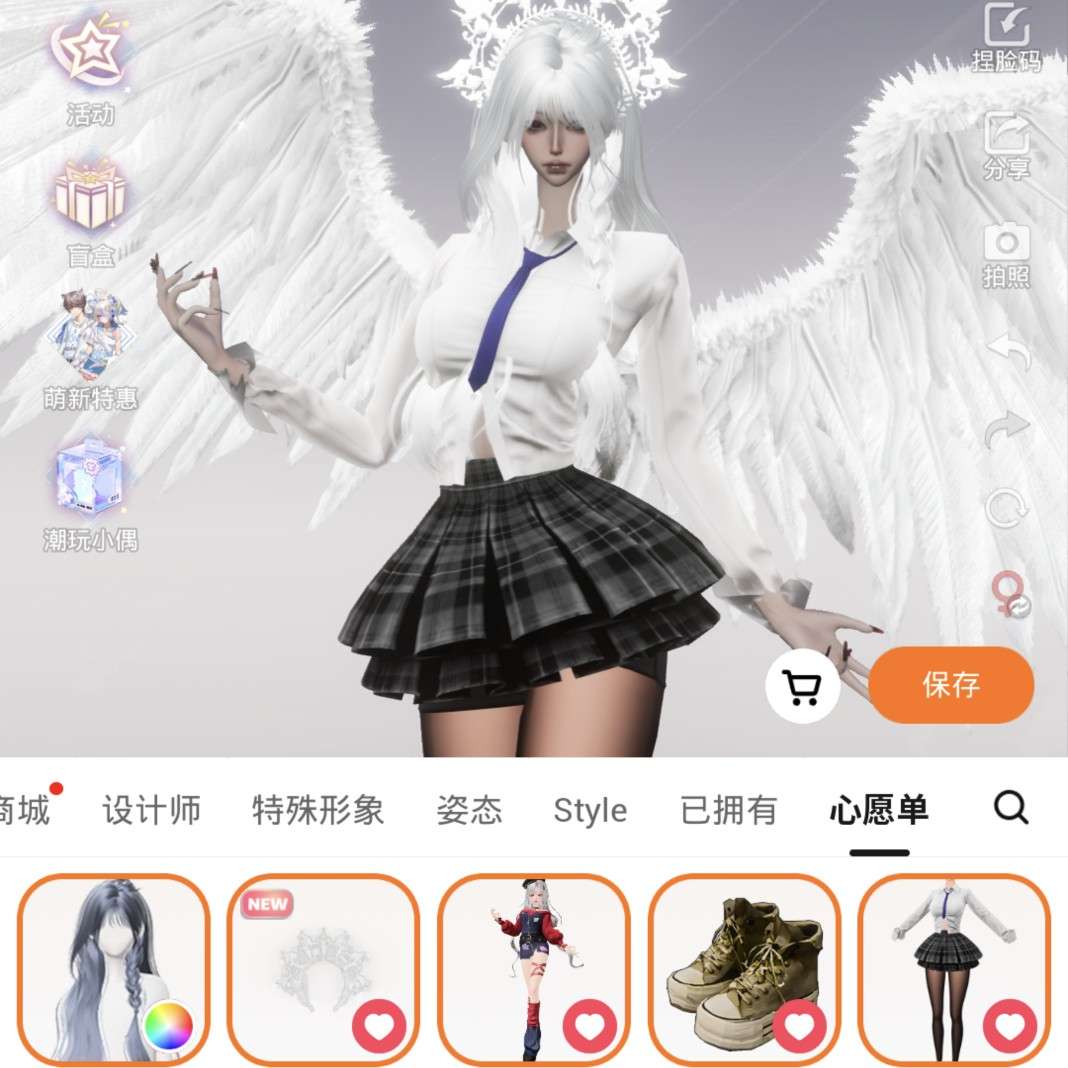Open the 姿态 poses tab
The image size is (1068, 1068).
click(x=469, y=810)
